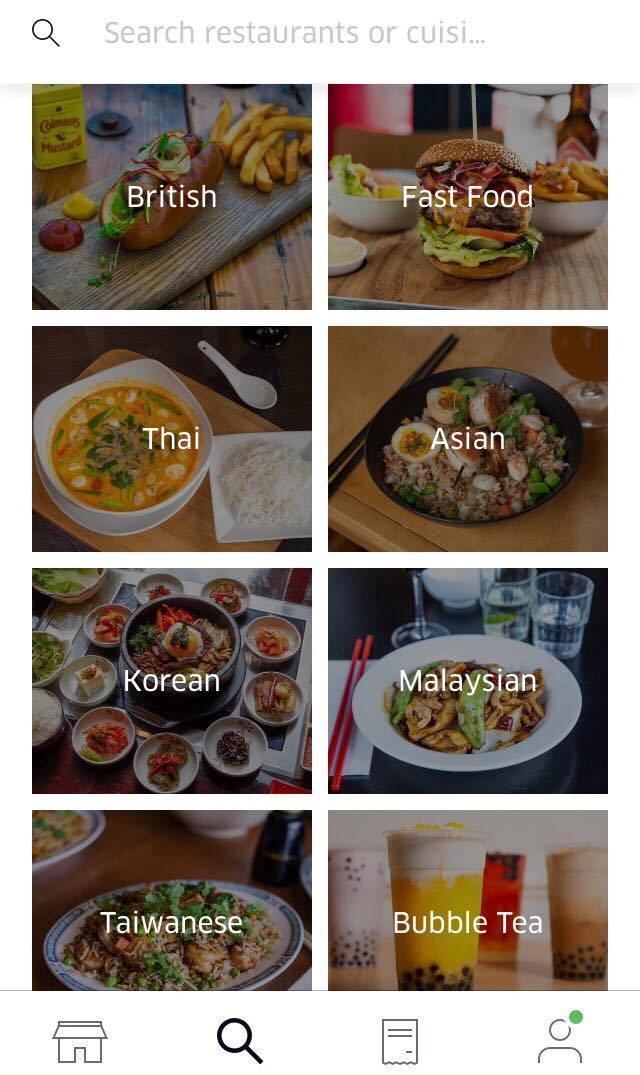
Task: Open the Taiwanese category
Action: click(172, 900)
